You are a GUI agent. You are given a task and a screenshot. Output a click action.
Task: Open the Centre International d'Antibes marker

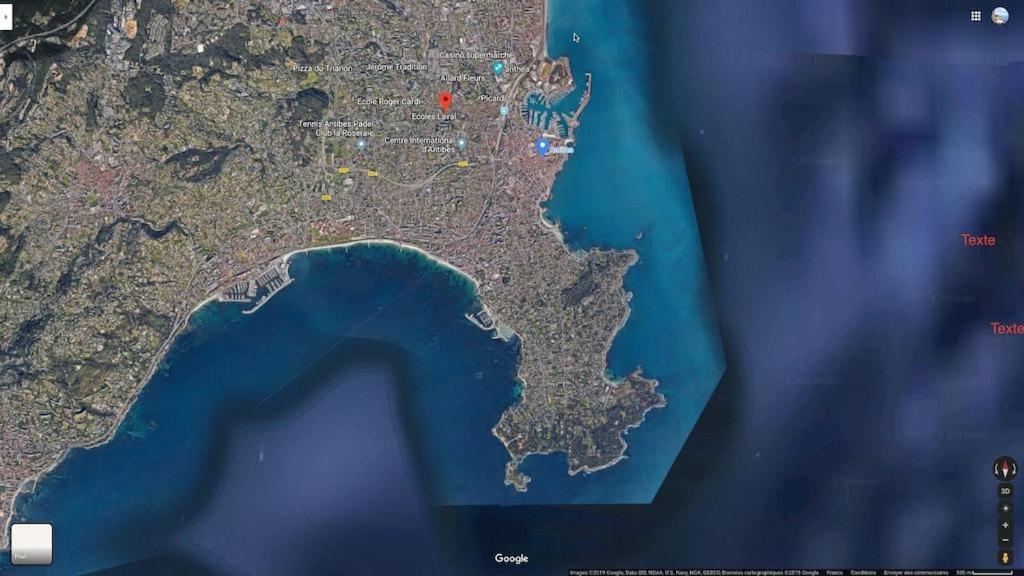(461, 143)
